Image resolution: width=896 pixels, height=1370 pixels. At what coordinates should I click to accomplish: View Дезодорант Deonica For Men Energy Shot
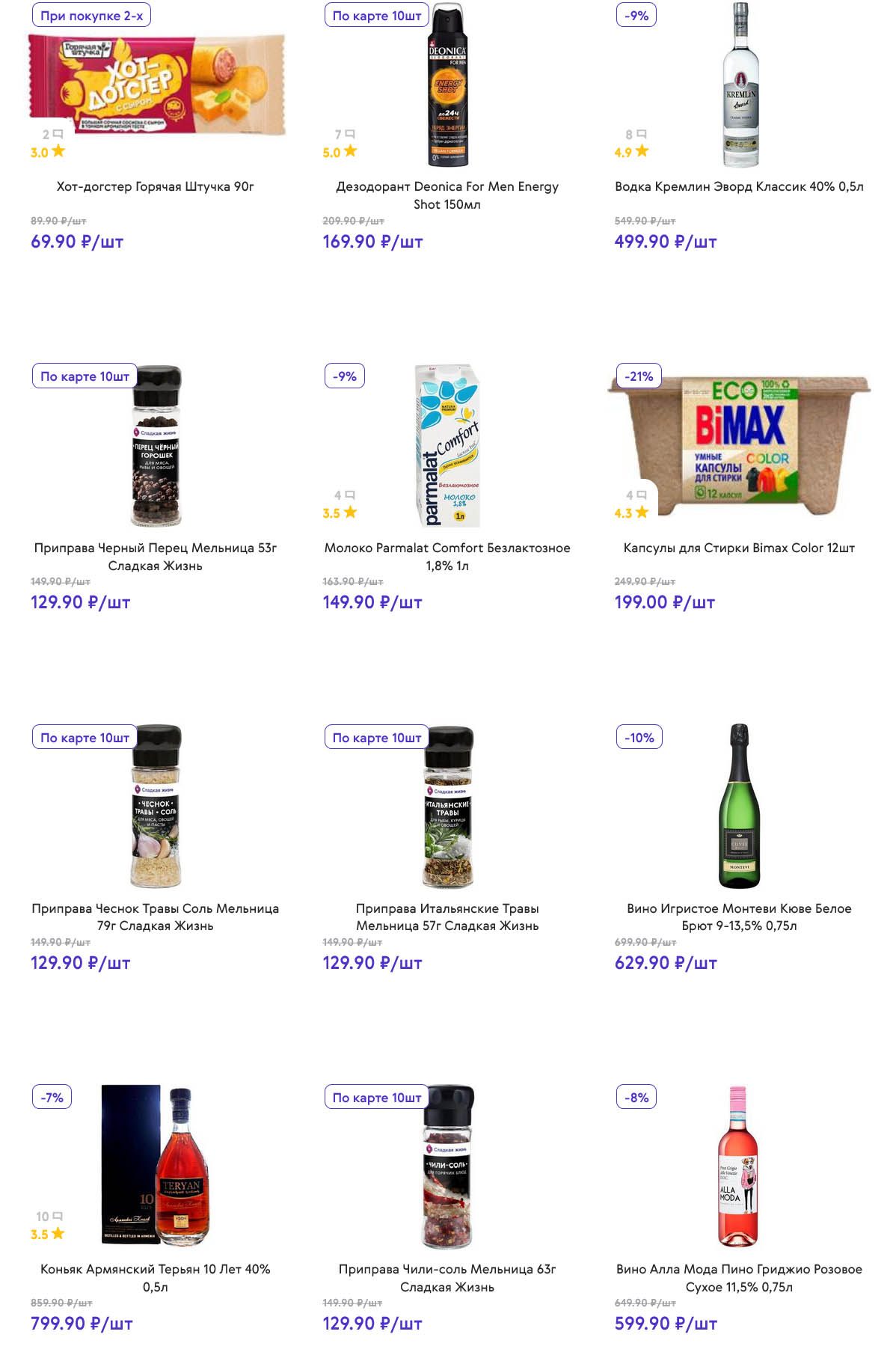(x=447, y=195)
